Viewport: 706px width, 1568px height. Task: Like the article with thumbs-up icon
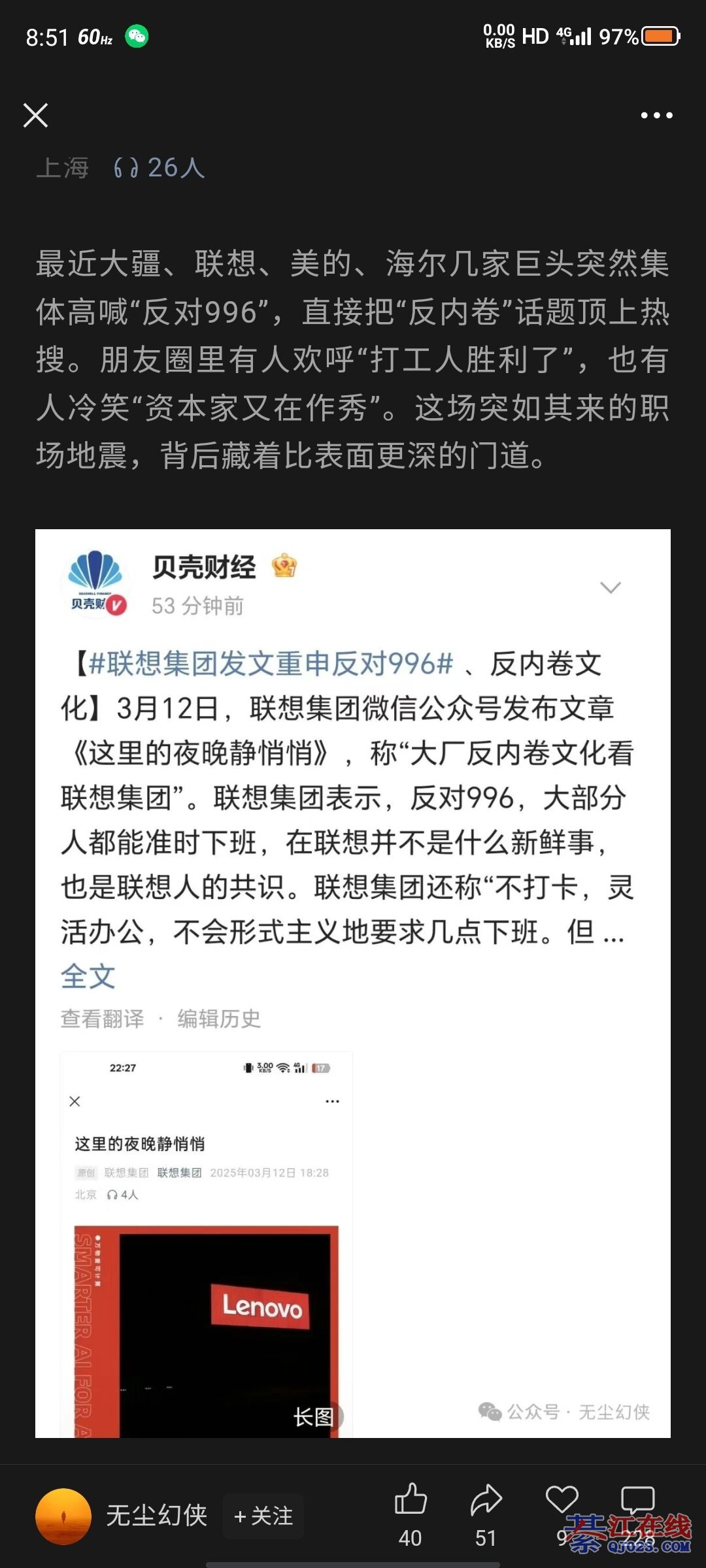[411, 1500]
